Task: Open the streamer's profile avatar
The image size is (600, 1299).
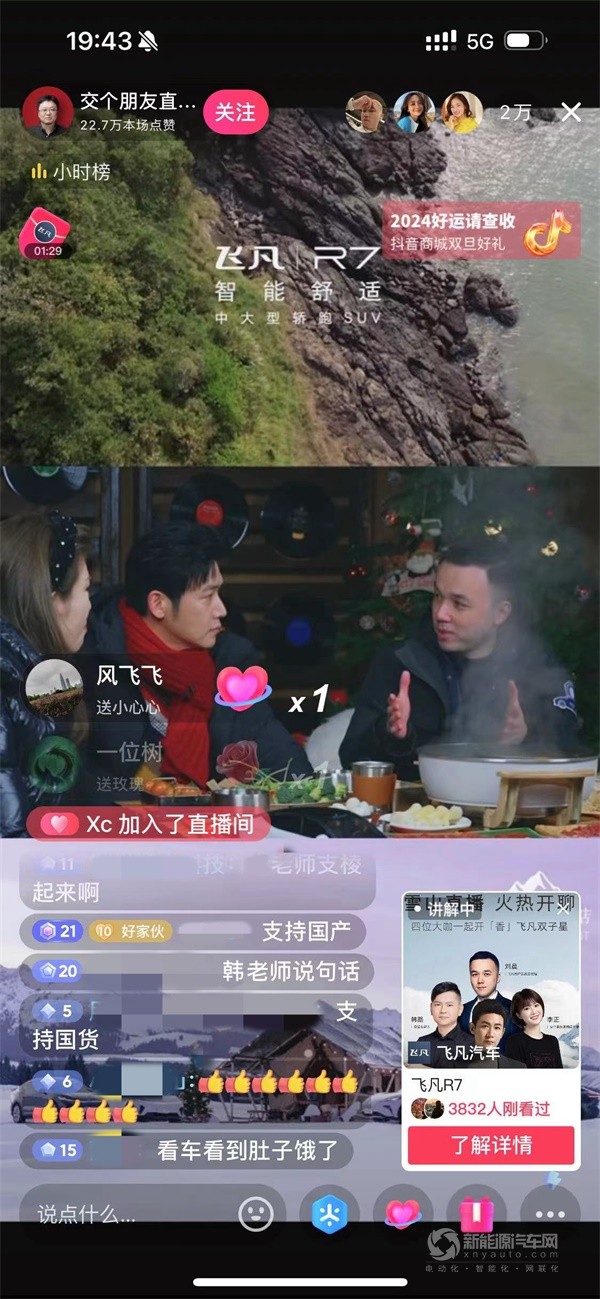Action: click(x=46, y=111)
